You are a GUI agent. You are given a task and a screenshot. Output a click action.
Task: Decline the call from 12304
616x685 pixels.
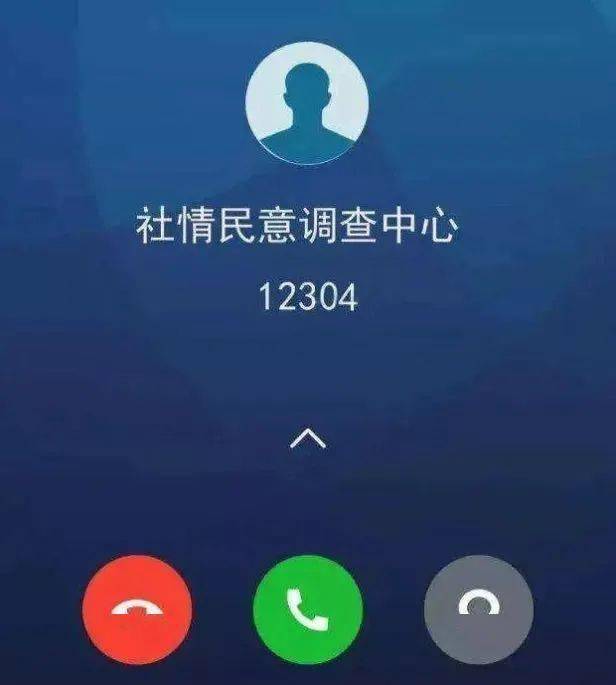[x=137, y=609]
